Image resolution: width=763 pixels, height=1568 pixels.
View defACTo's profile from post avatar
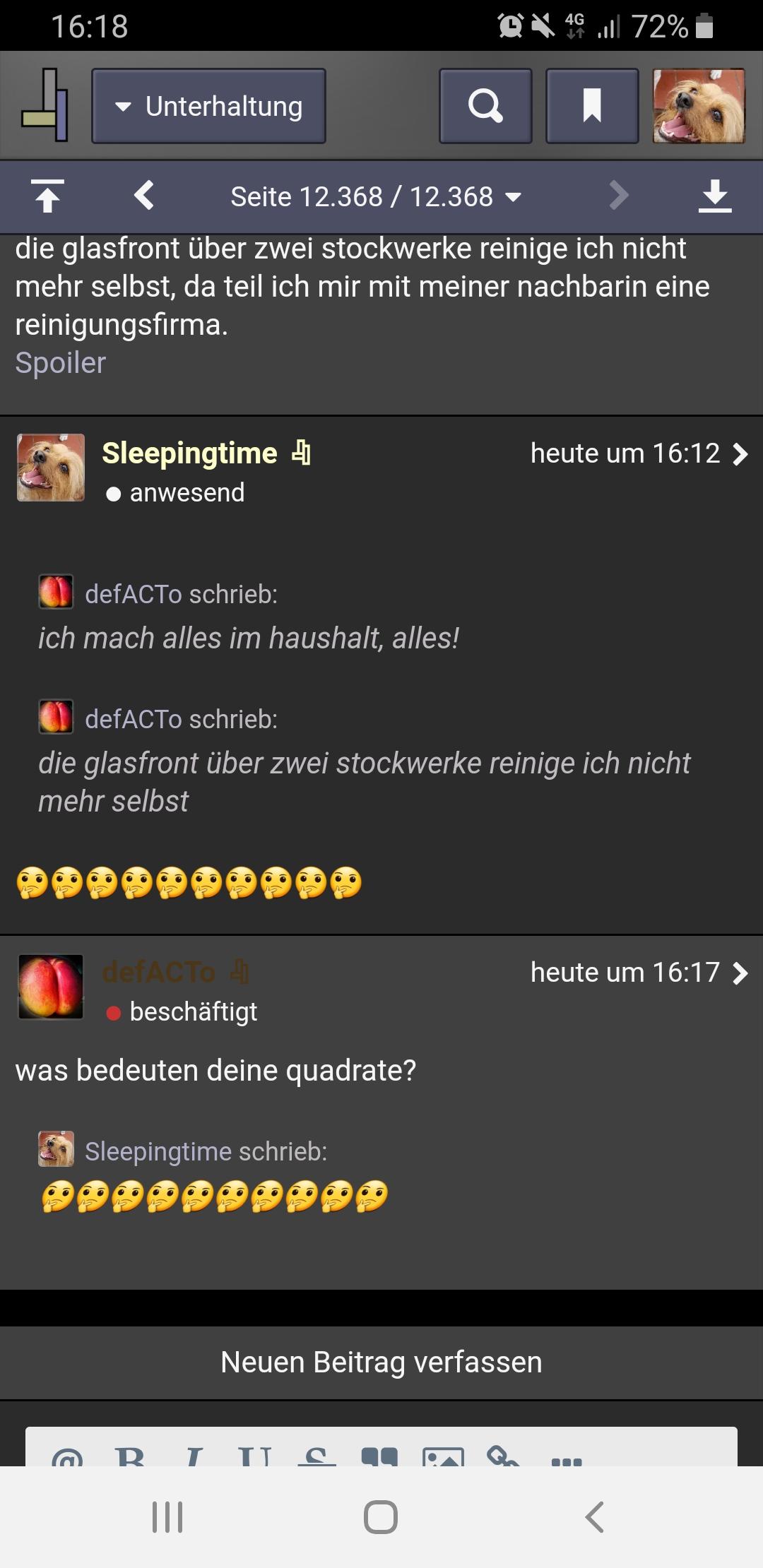51,987
